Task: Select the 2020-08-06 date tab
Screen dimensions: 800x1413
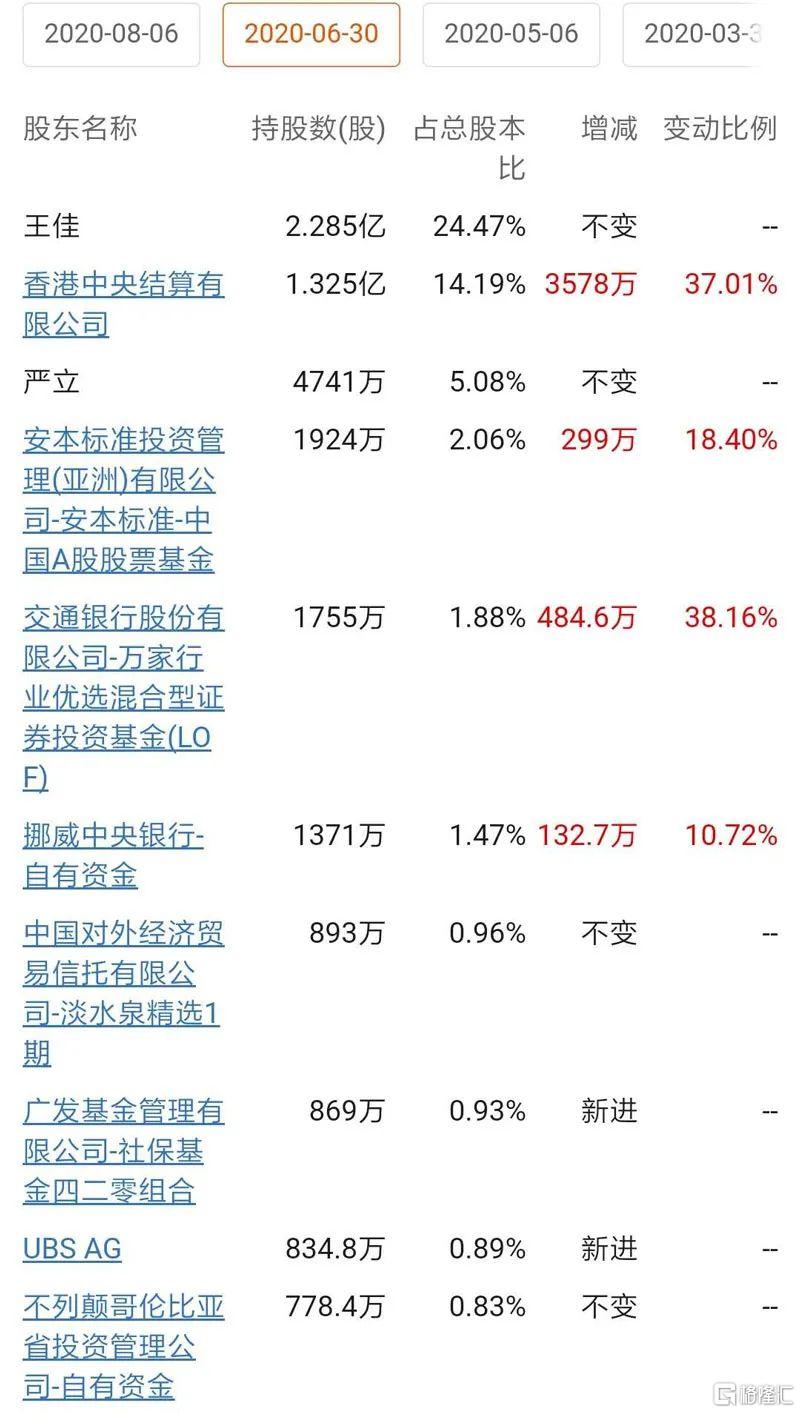Action: (111, 34)
